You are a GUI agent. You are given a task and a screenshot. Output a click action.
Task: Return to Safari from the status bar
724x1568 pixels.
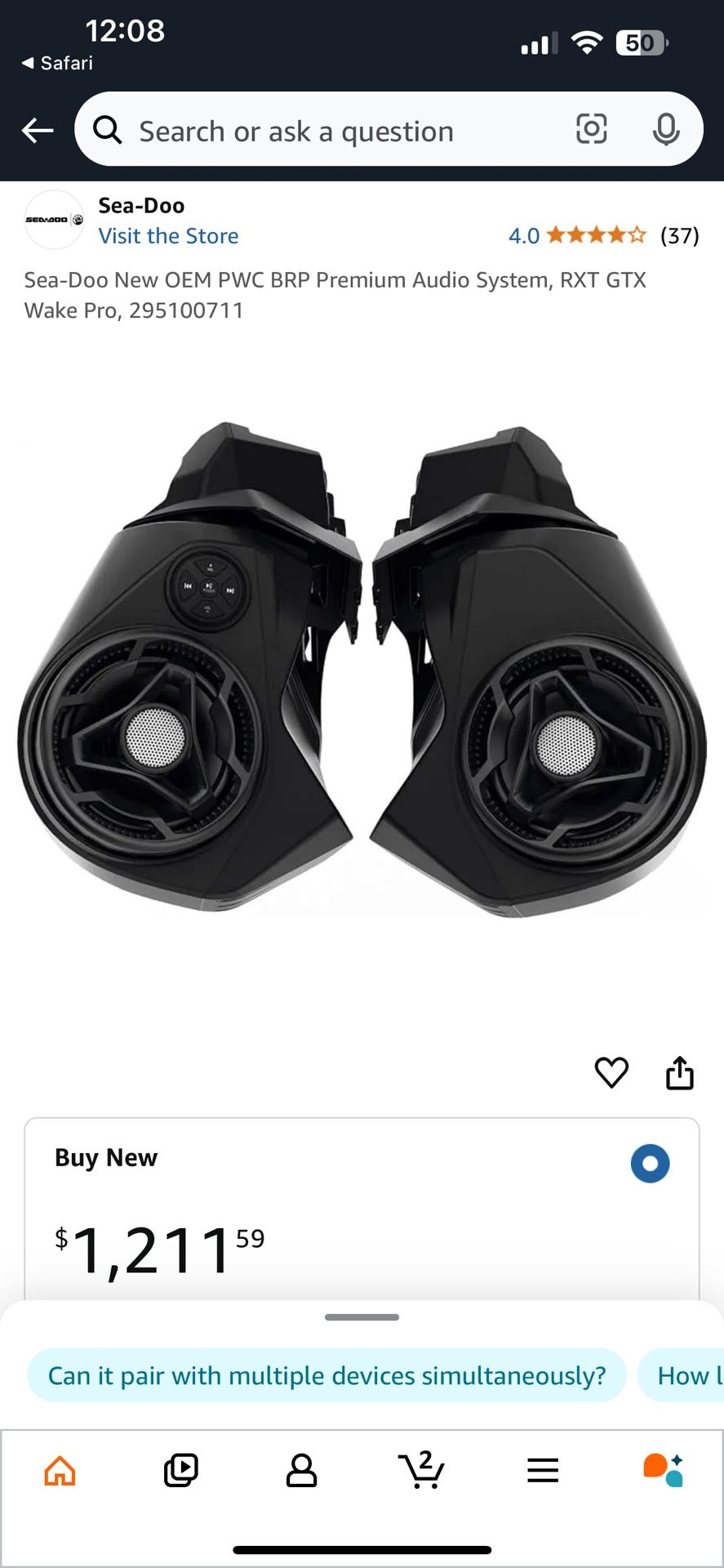[x=57, y=63]
